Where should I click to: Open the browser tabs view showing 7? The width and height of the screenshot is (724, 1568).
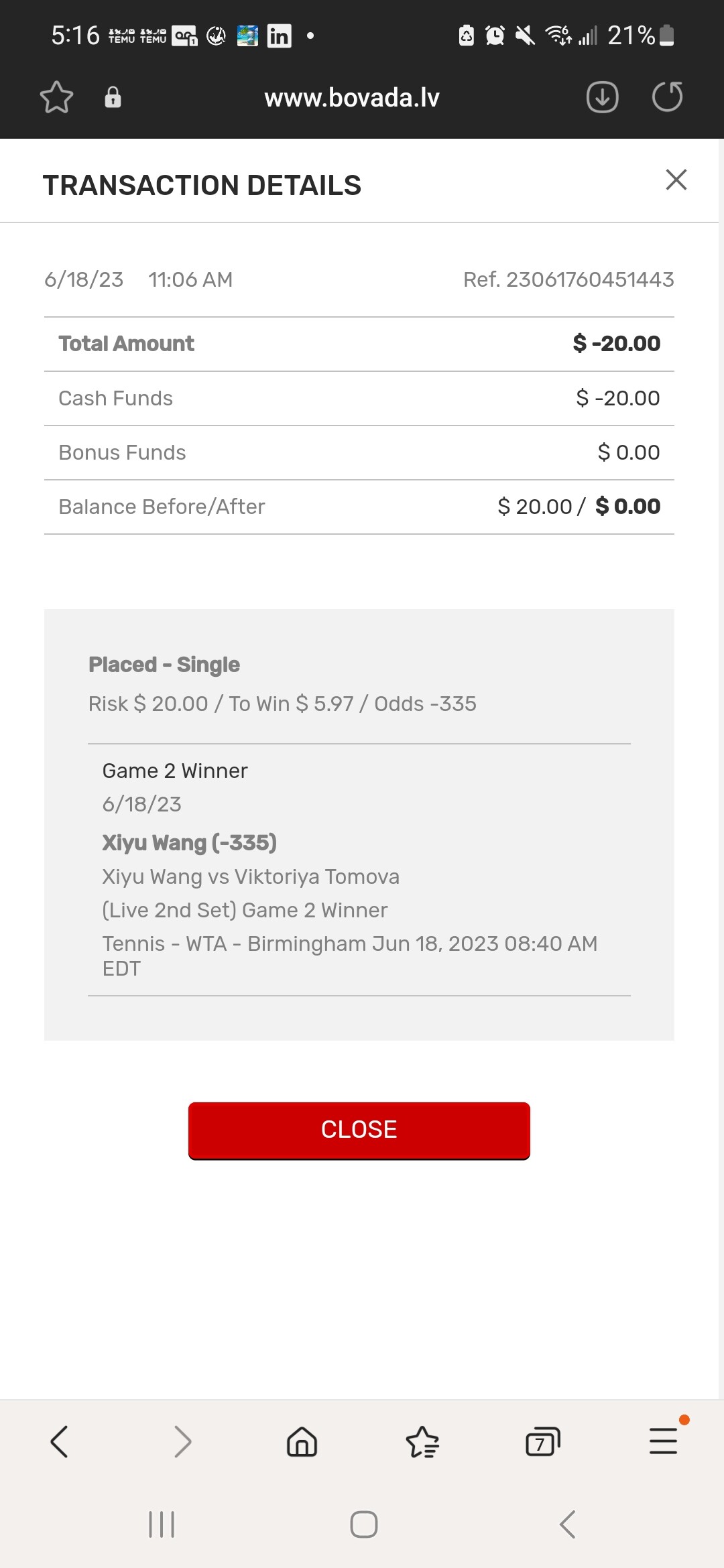click(x=542, y=1441)
